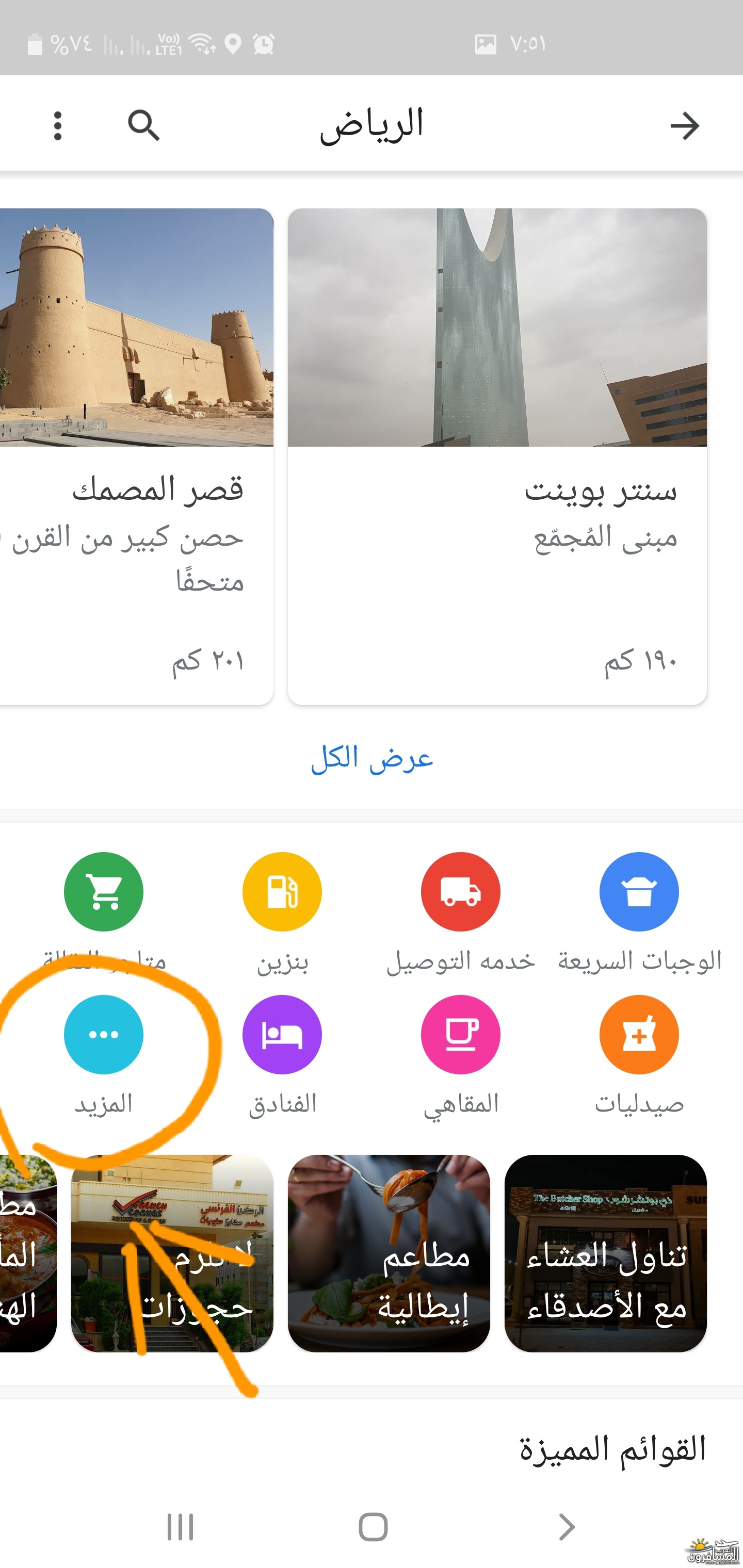The height and width of the screenshot is (1568, 743).
Task: Open the قصر المصمك place card
Action: click(x=136, y=456)
